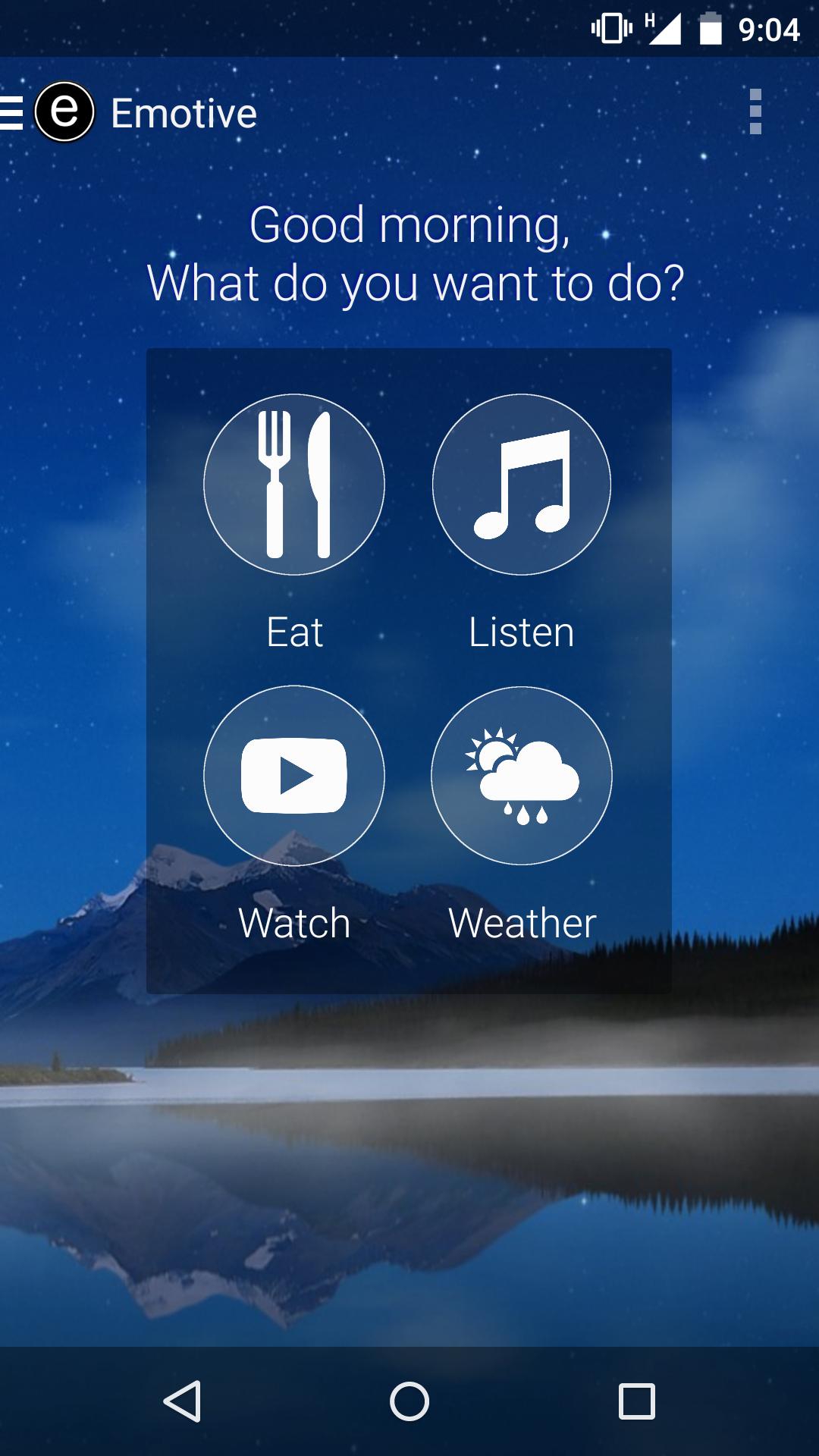The width and height of the screenshot is (819, 1456).
Task: Open the Watch videos option
Action: [294, 776]
